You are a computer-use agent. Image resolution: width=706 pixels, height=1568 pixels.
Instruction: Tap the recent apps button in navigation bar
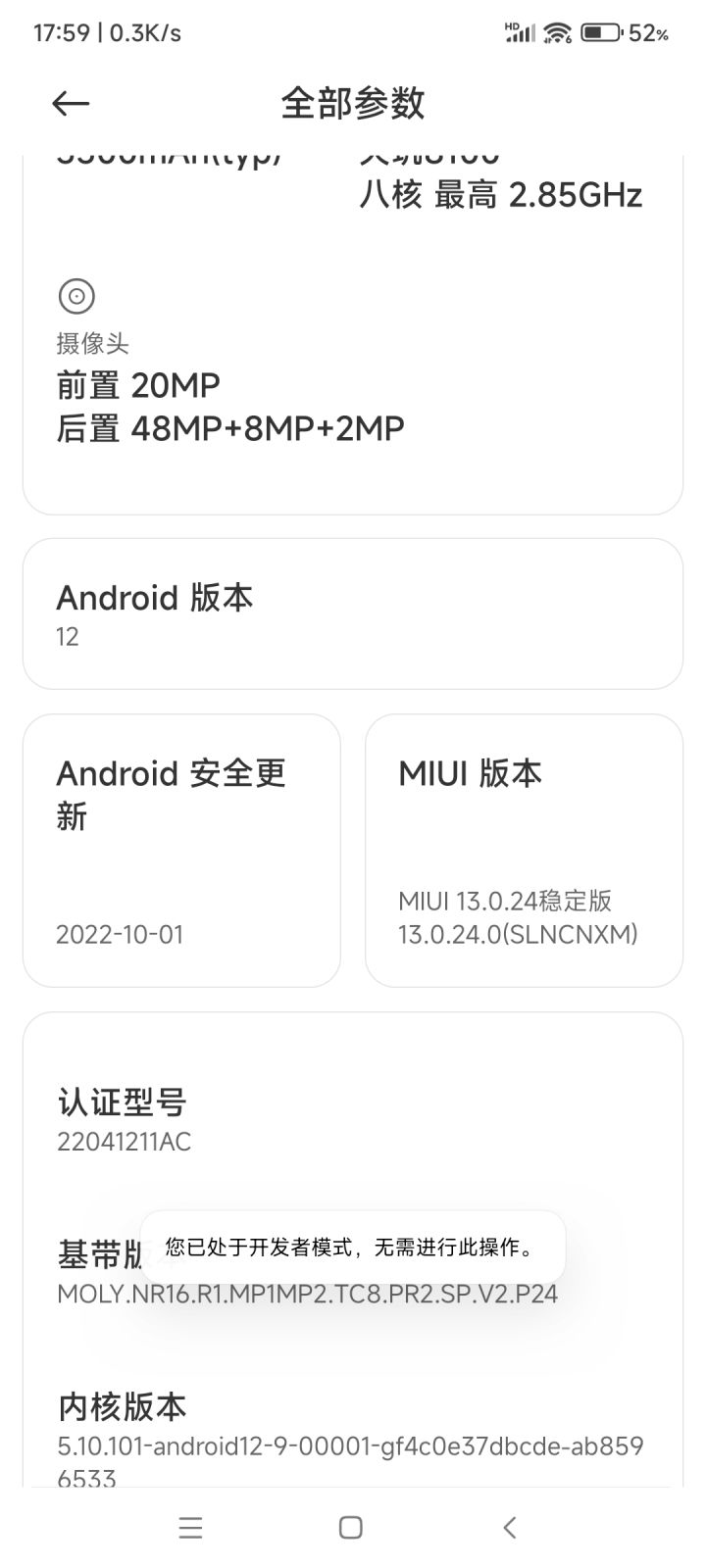[190, 1527]
